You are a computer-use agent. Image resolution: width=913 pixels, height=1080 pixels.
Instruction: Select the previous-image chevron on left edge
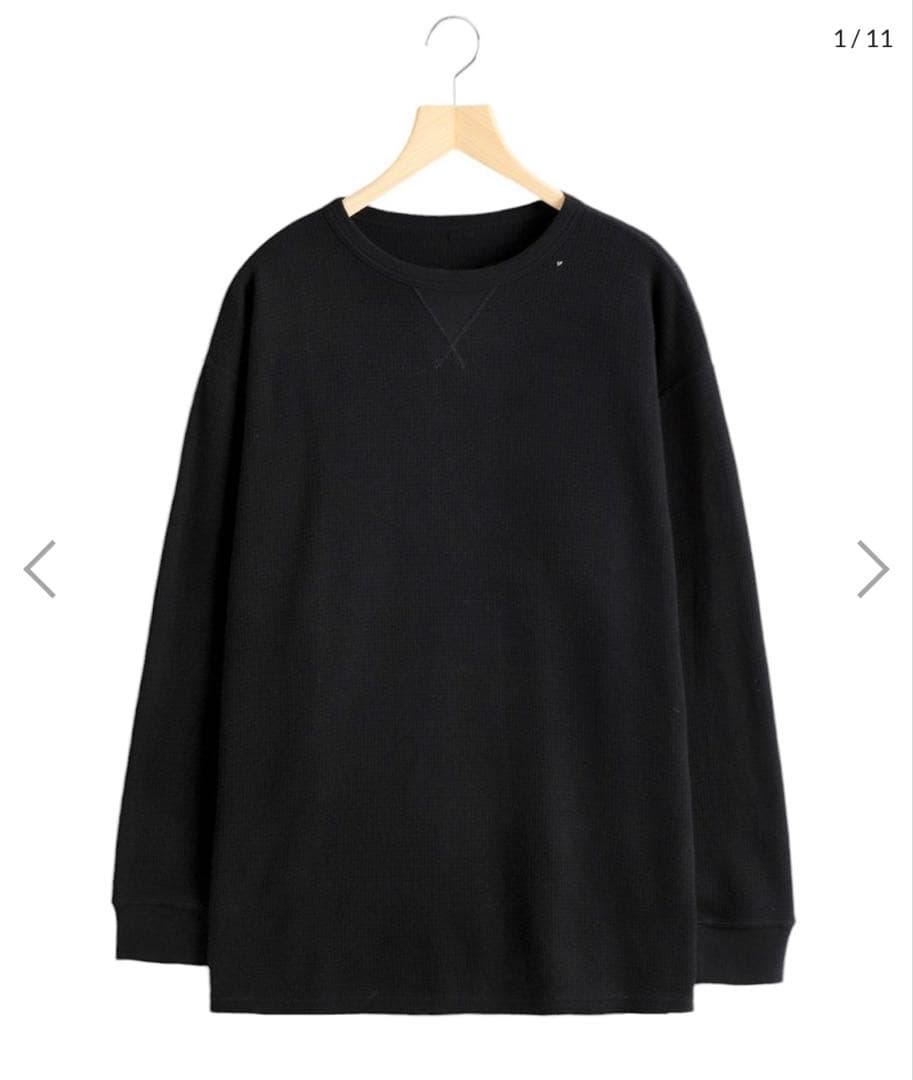[x=38, y=566]
